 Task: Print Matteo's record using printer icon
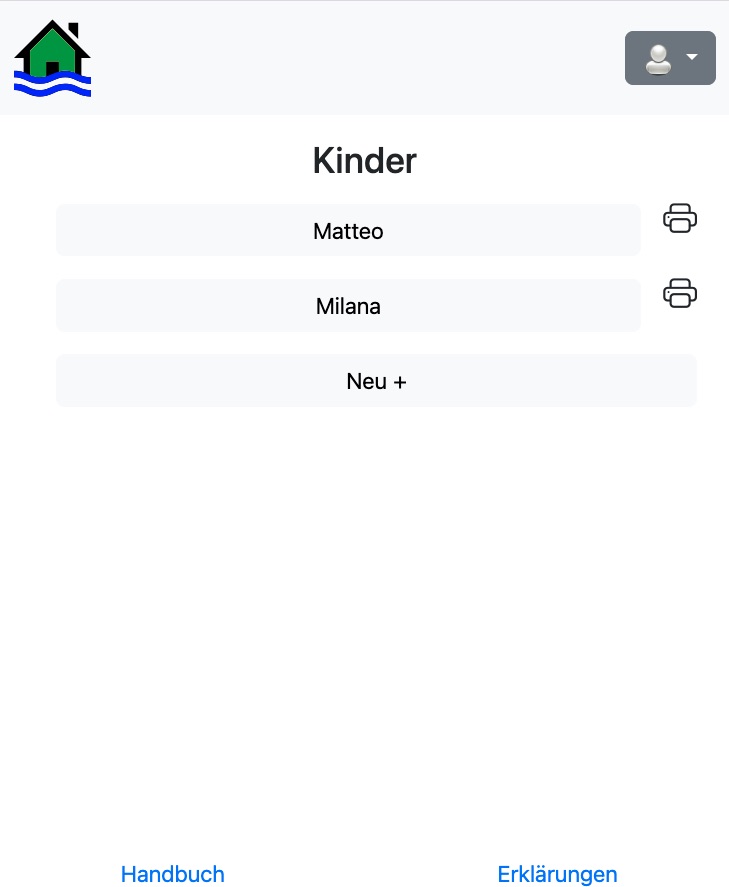point(679,218)
